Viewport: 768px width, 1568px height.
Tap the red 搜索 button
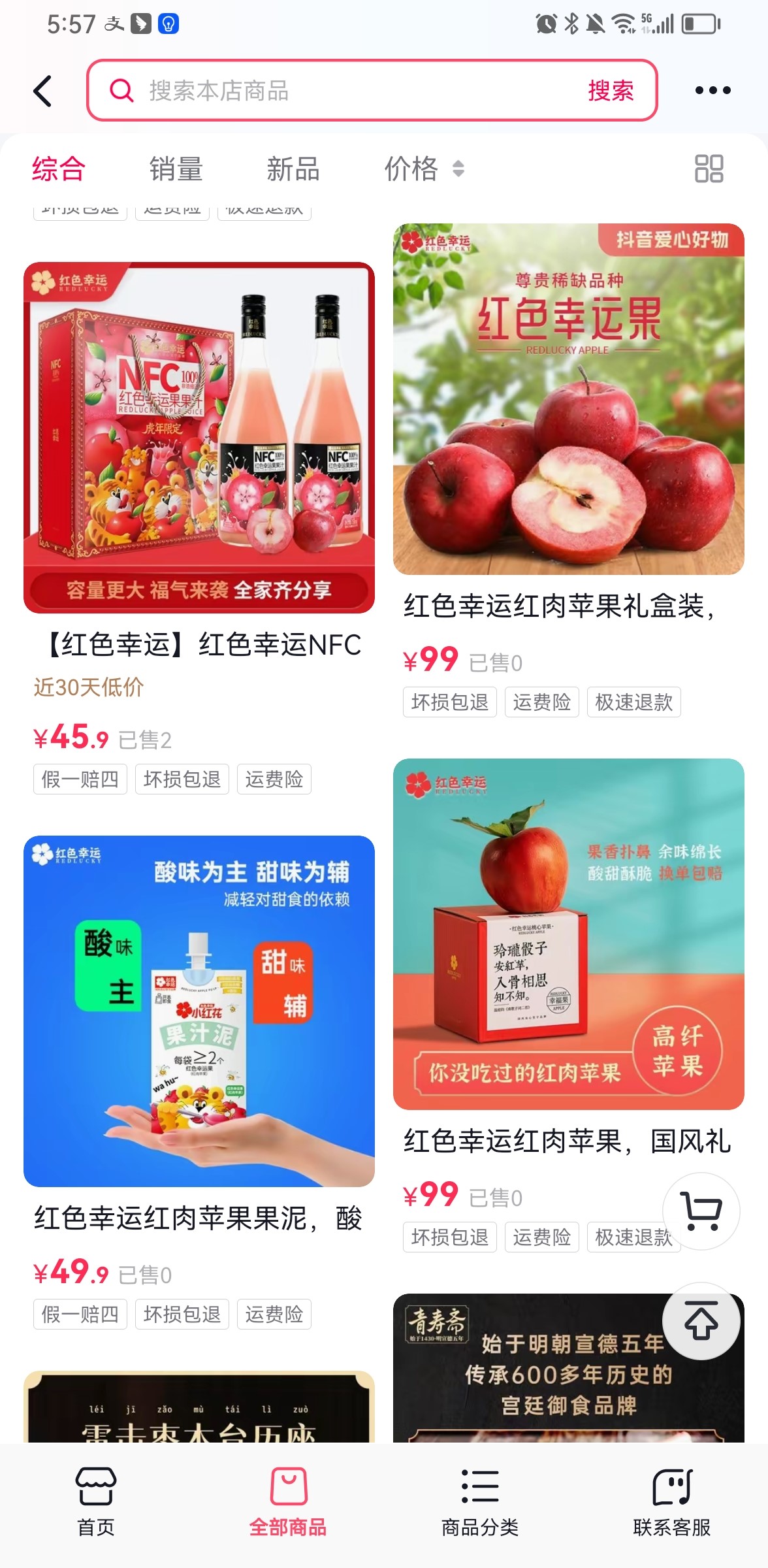coord(610,91)
